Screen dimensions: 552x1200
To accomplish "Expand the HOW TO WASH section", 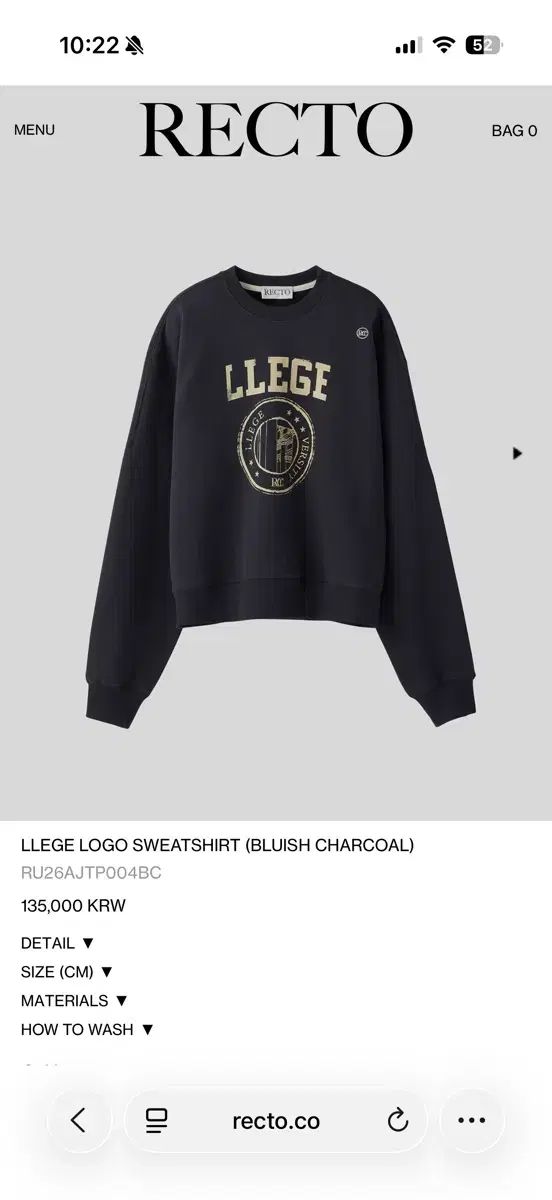I will point(88,1029).
